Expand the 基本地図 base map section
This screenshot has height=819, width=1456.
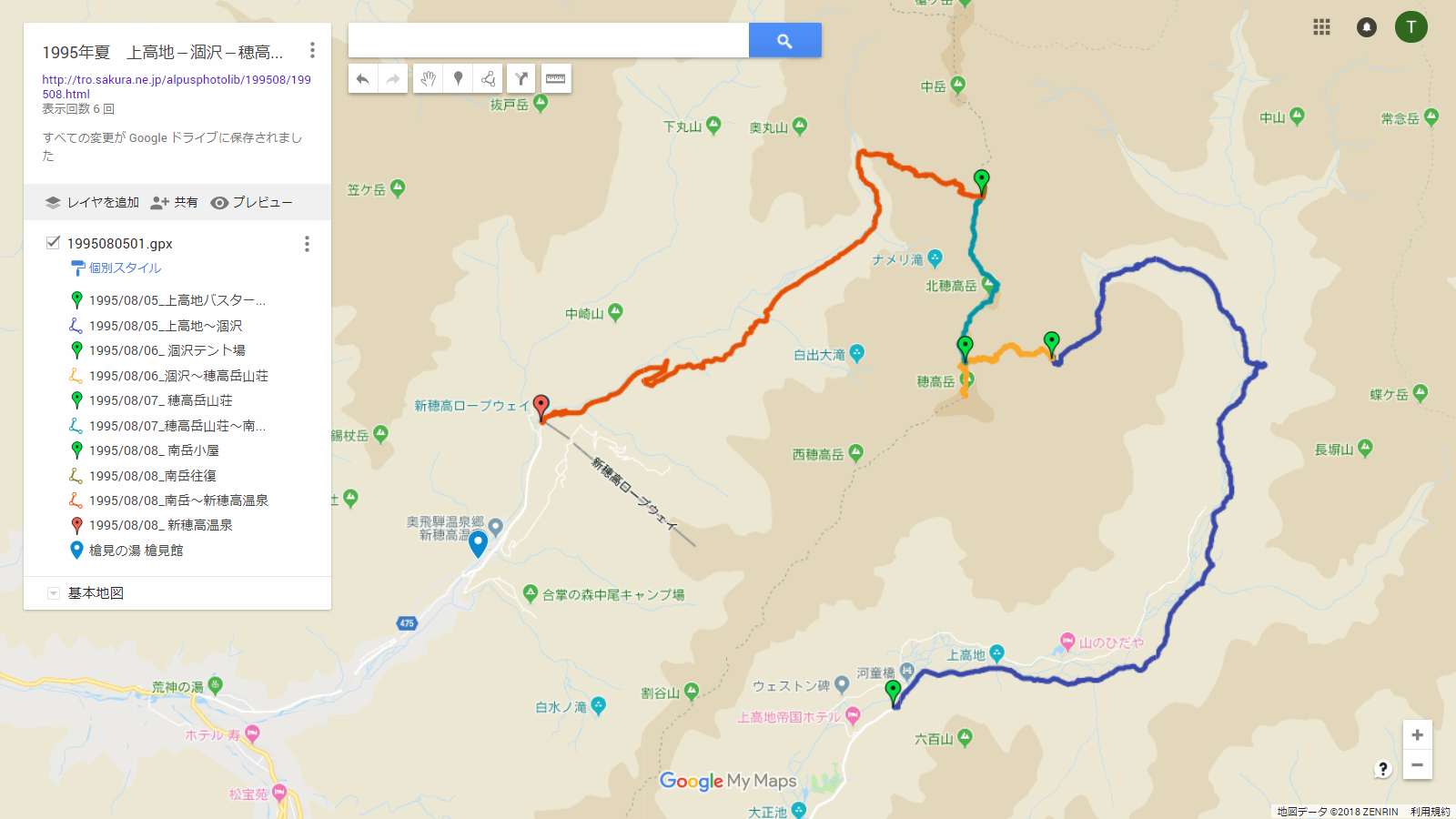tap(54, 593)
